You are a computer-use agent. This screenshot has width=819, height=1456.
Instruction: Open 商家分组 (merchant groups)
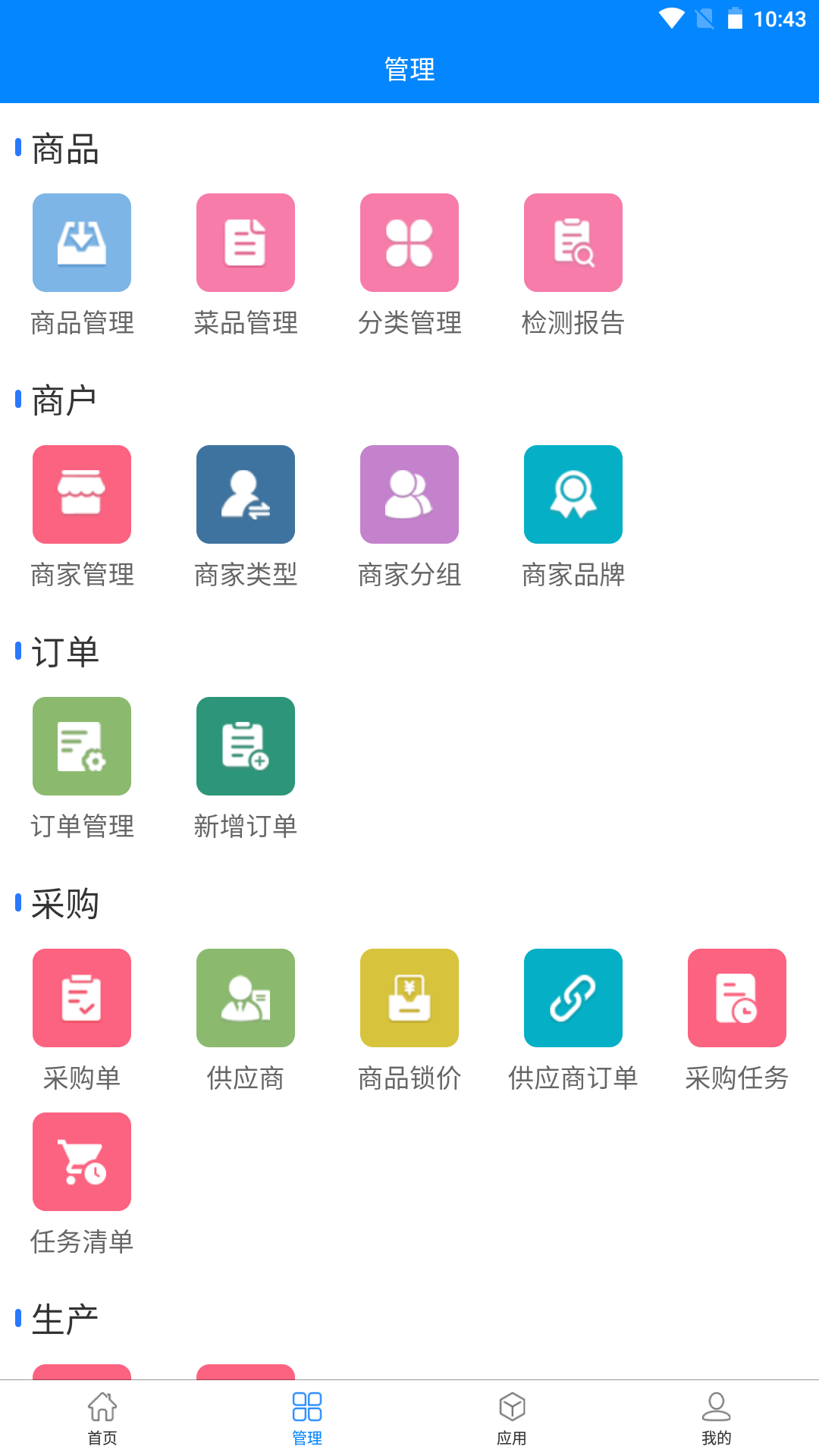pos(409,494)
